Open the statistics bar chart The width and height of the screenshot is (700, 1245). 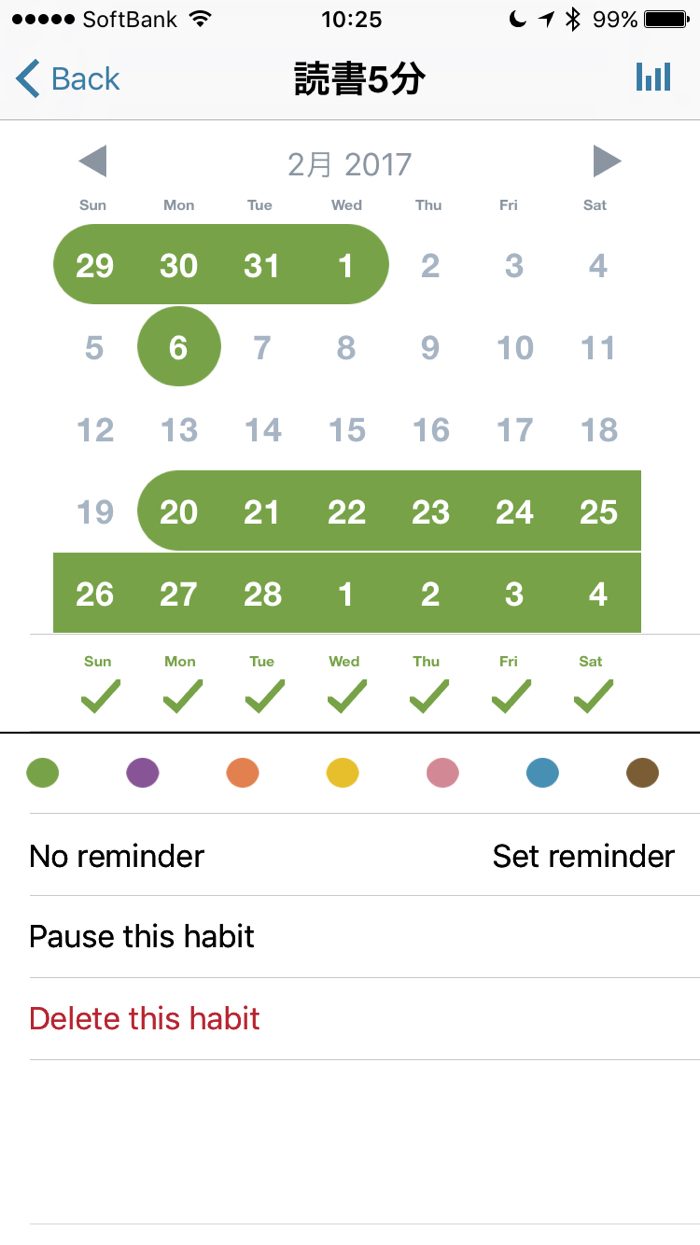(x=653, y=77)
